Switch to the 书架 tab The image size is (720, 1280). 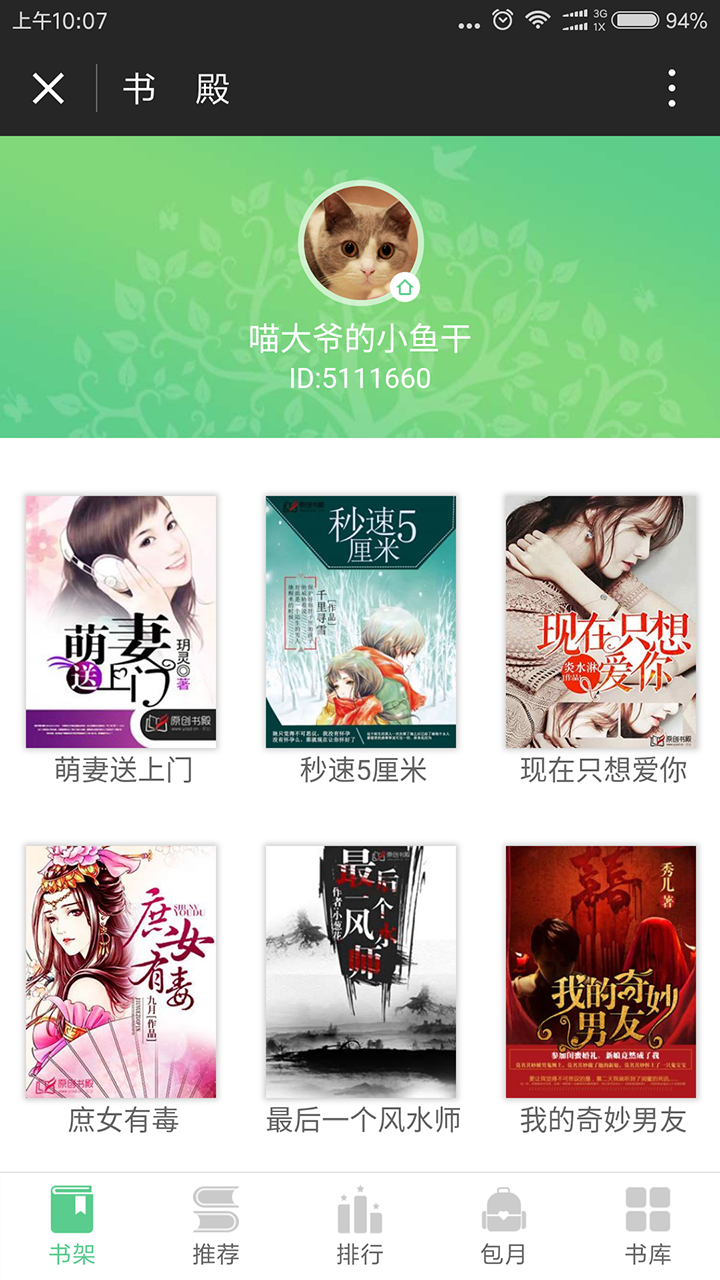(x=72, y=1226)
